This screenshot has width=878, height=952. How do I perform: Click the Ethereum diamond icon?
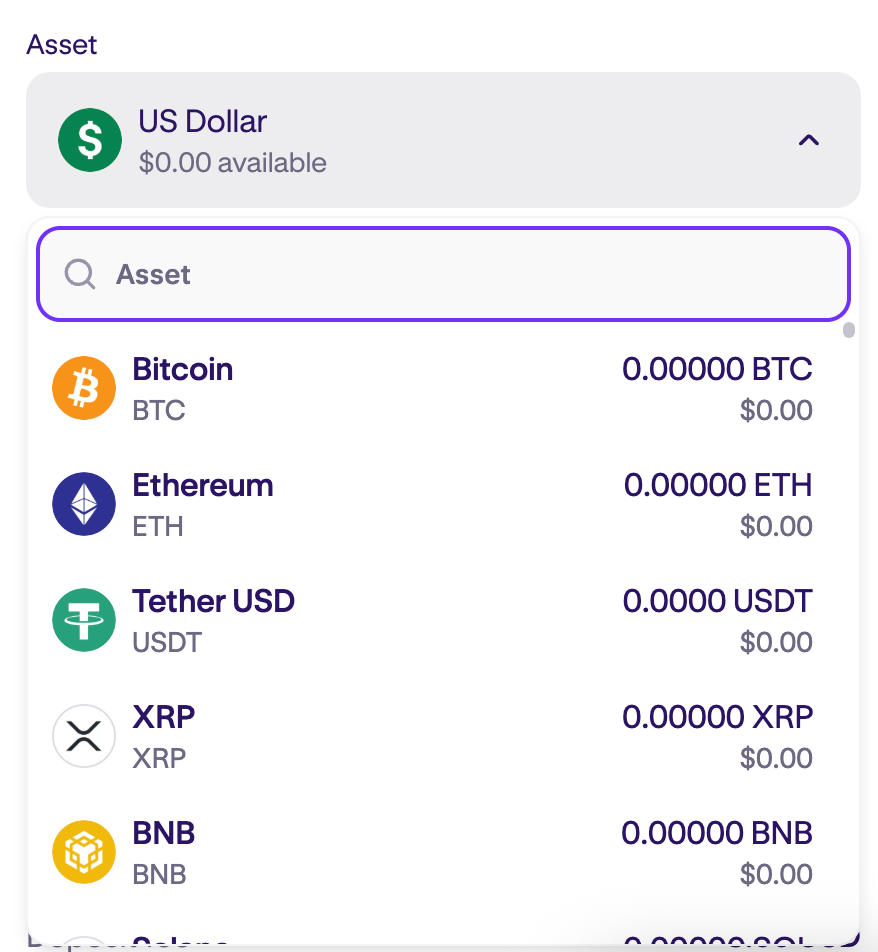(84, 504)
